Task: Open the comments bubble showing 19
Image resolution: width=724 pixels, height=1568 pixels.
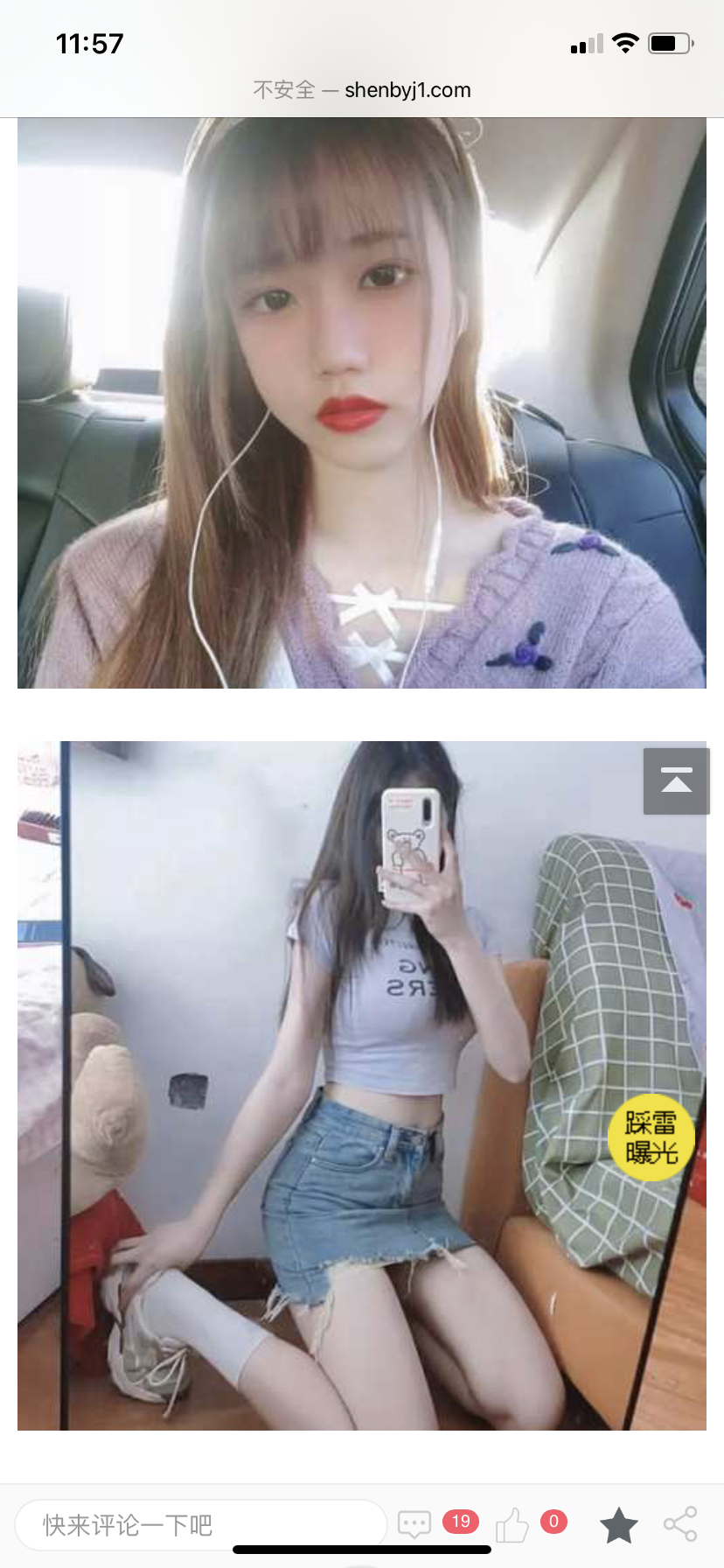Action: (x=415, y=1525)
